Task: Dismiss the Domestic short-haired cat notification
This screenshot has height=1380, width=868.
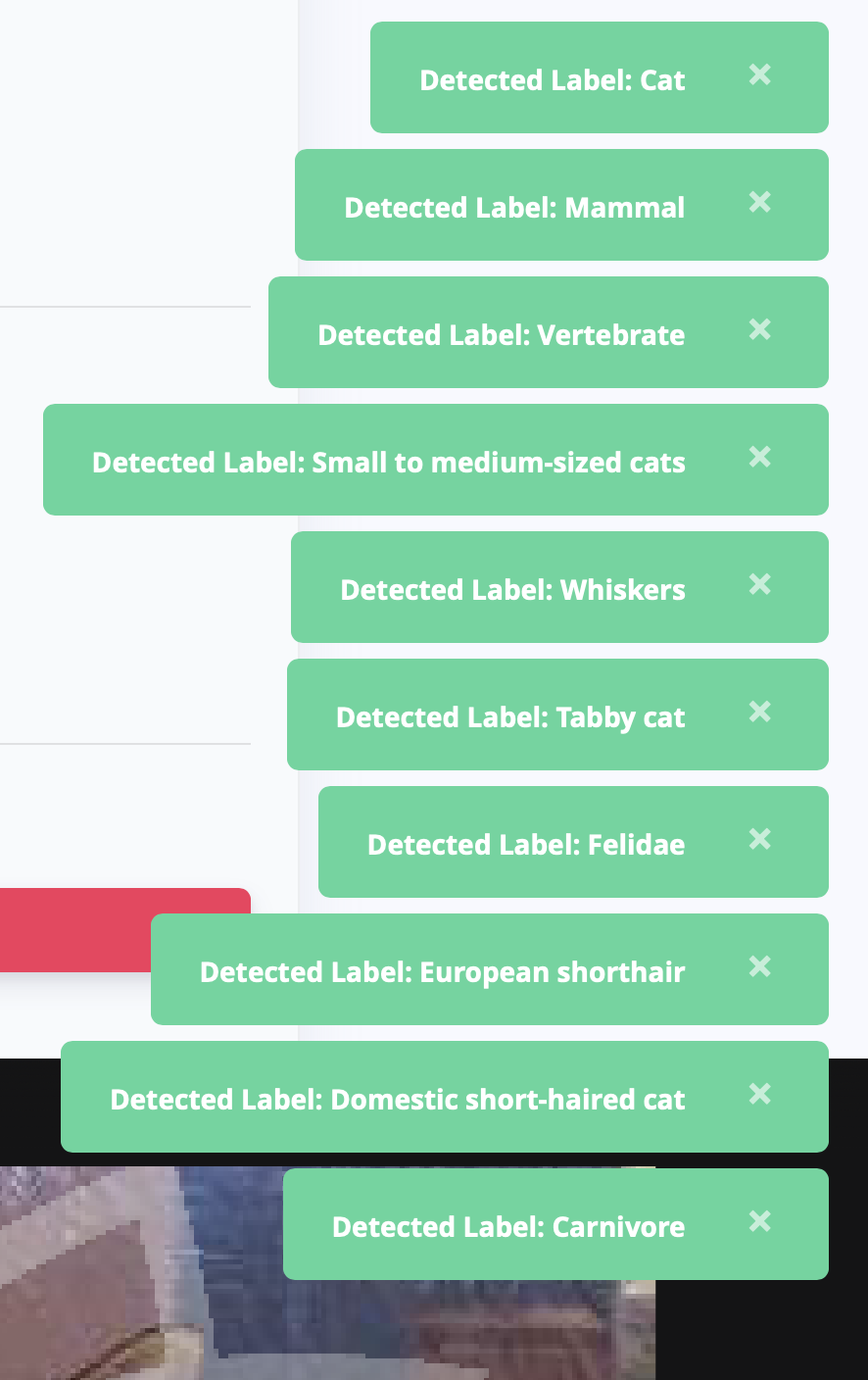Action: (x=760, y=1094)
